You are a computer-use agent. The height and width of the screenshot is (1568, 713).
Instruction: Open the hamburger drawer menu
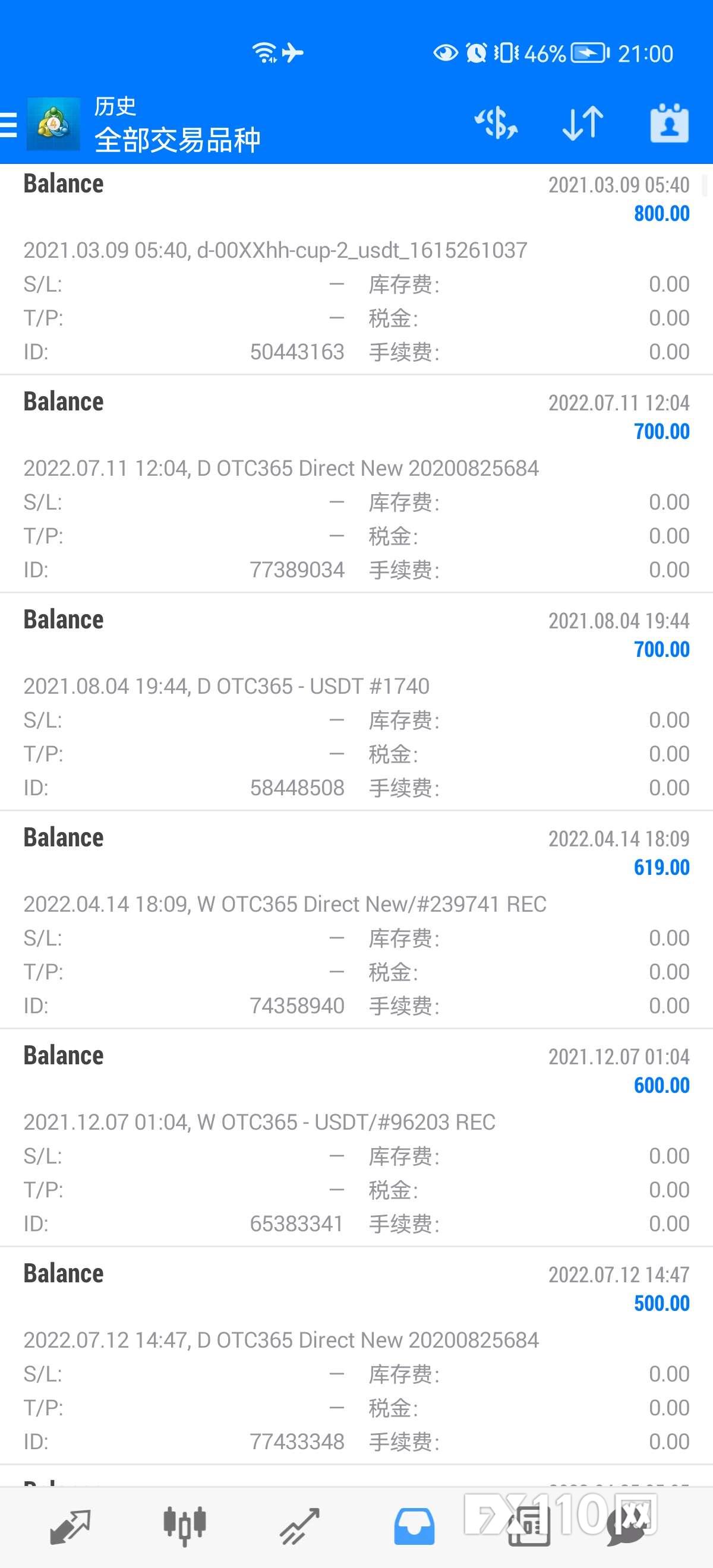pos(8,124)
